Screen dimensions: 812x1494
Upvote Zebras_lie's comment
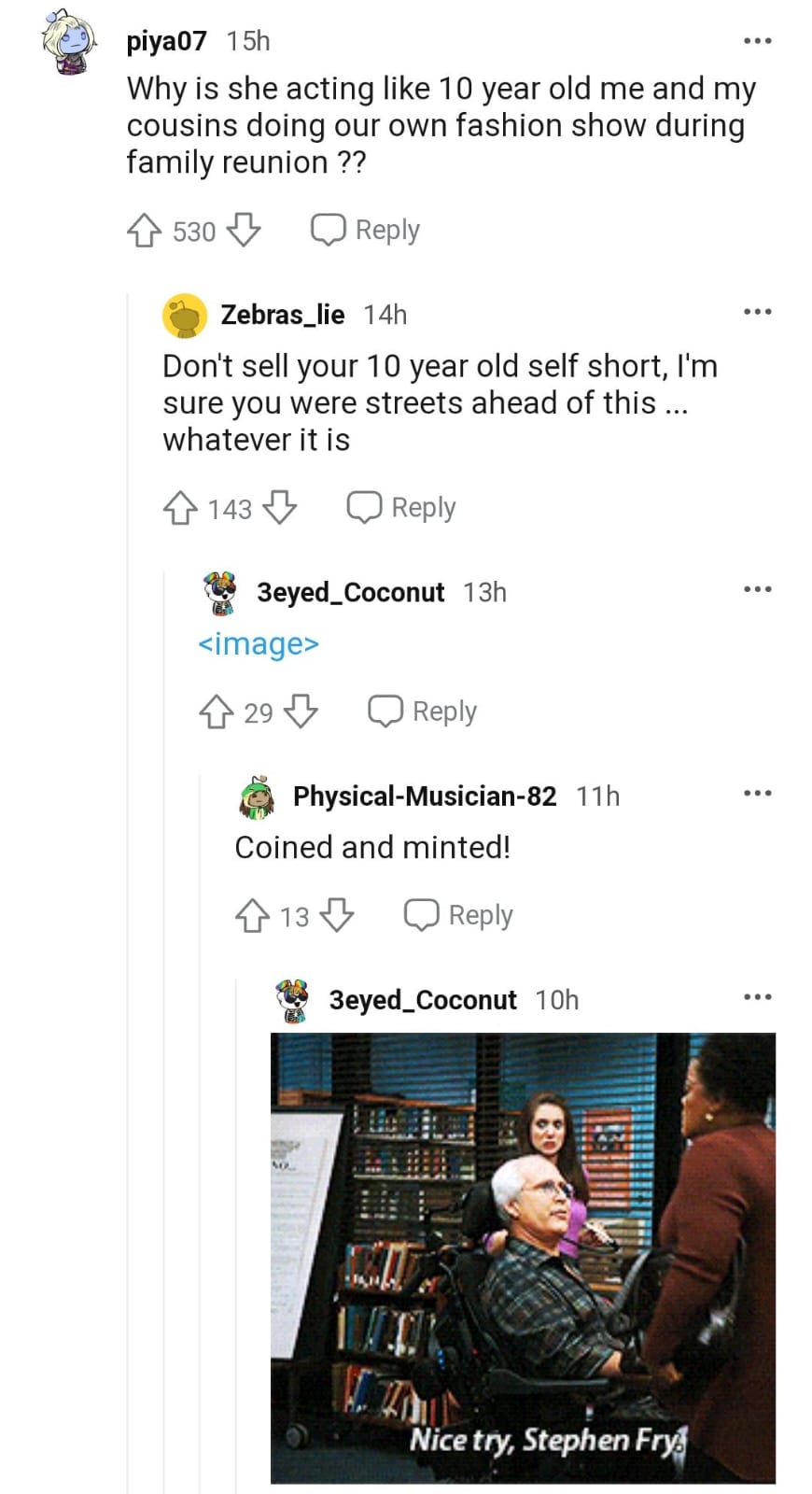click(180, 508)
